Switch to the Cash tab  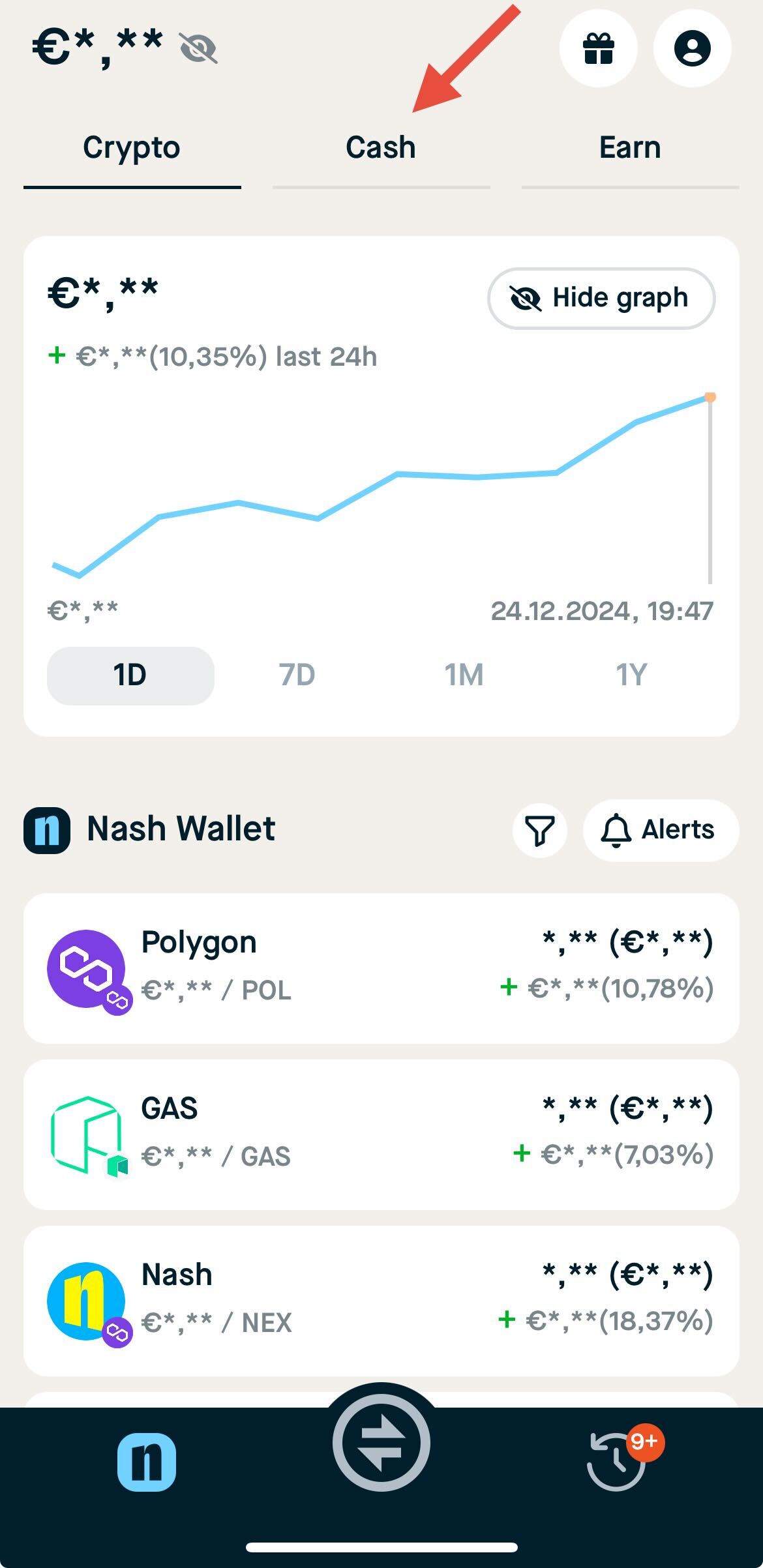click(381, 147)
